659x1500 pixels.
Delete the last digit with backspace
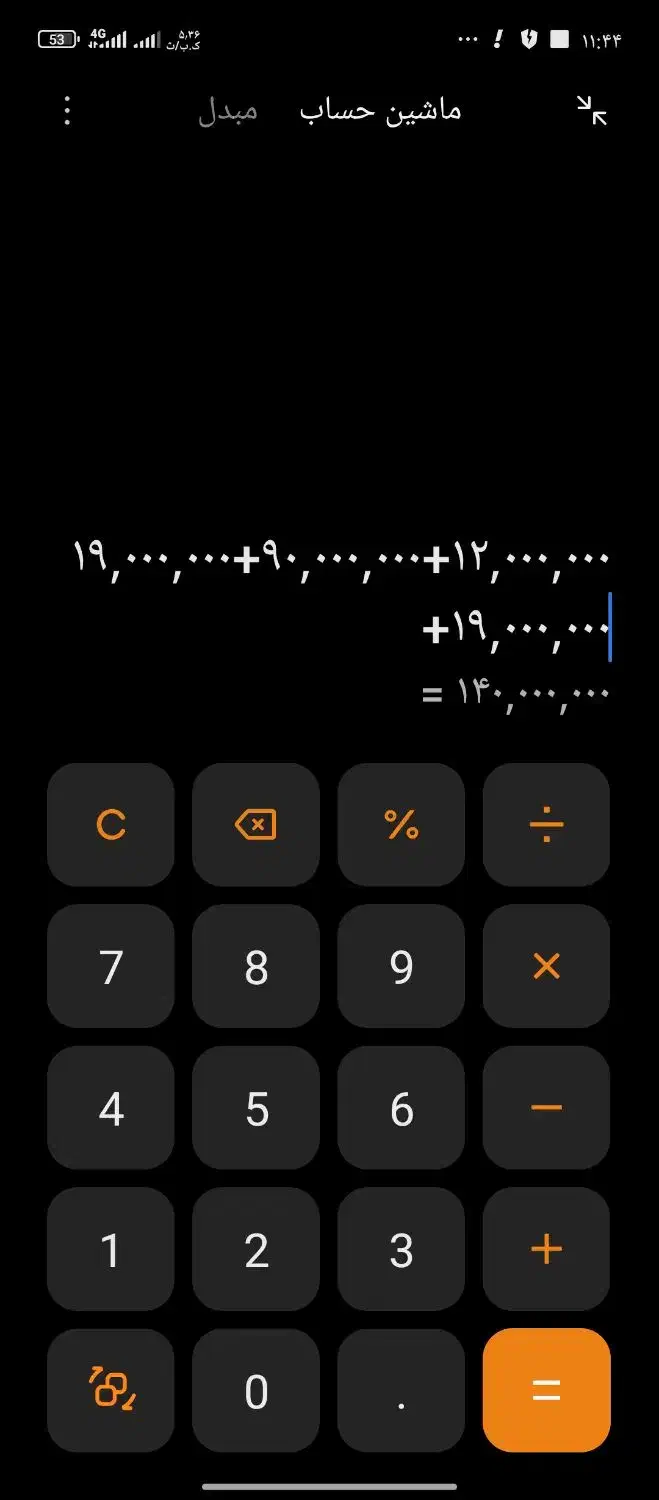(256, 825)
